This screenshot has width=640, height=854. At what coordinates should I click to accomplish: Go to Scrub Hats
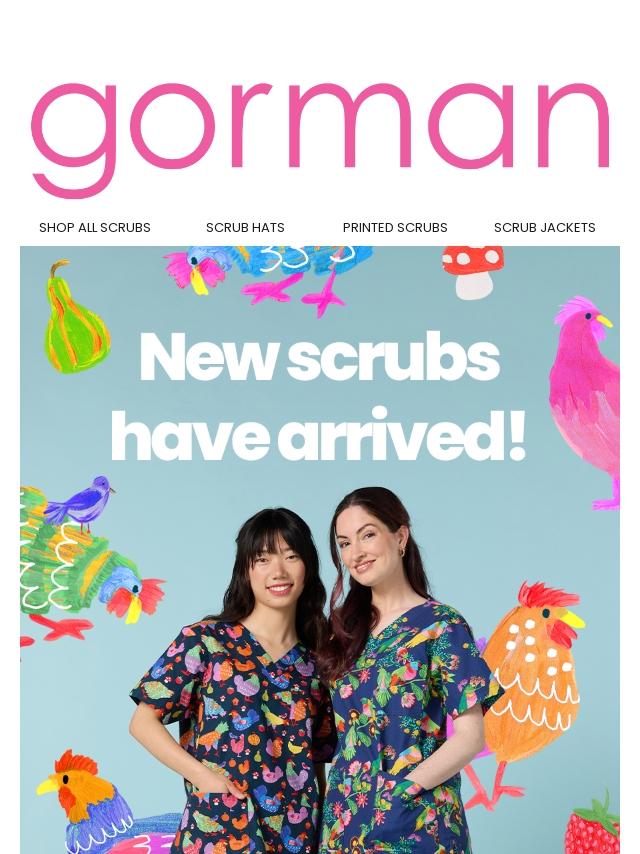(245, 228)
